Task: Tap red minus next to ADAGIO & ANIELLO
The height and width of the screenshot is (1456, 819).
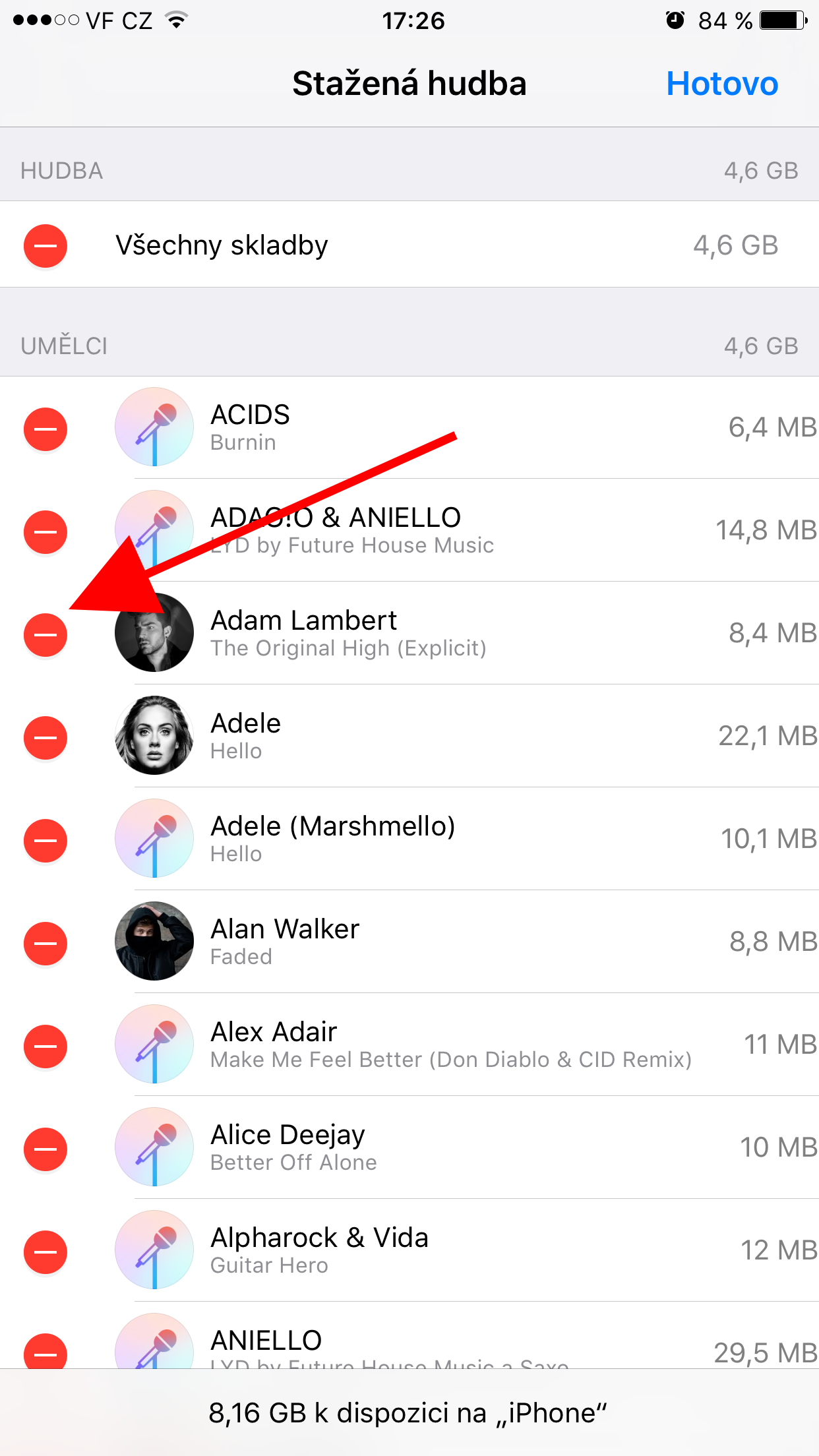Action: (x=45, y=532)
